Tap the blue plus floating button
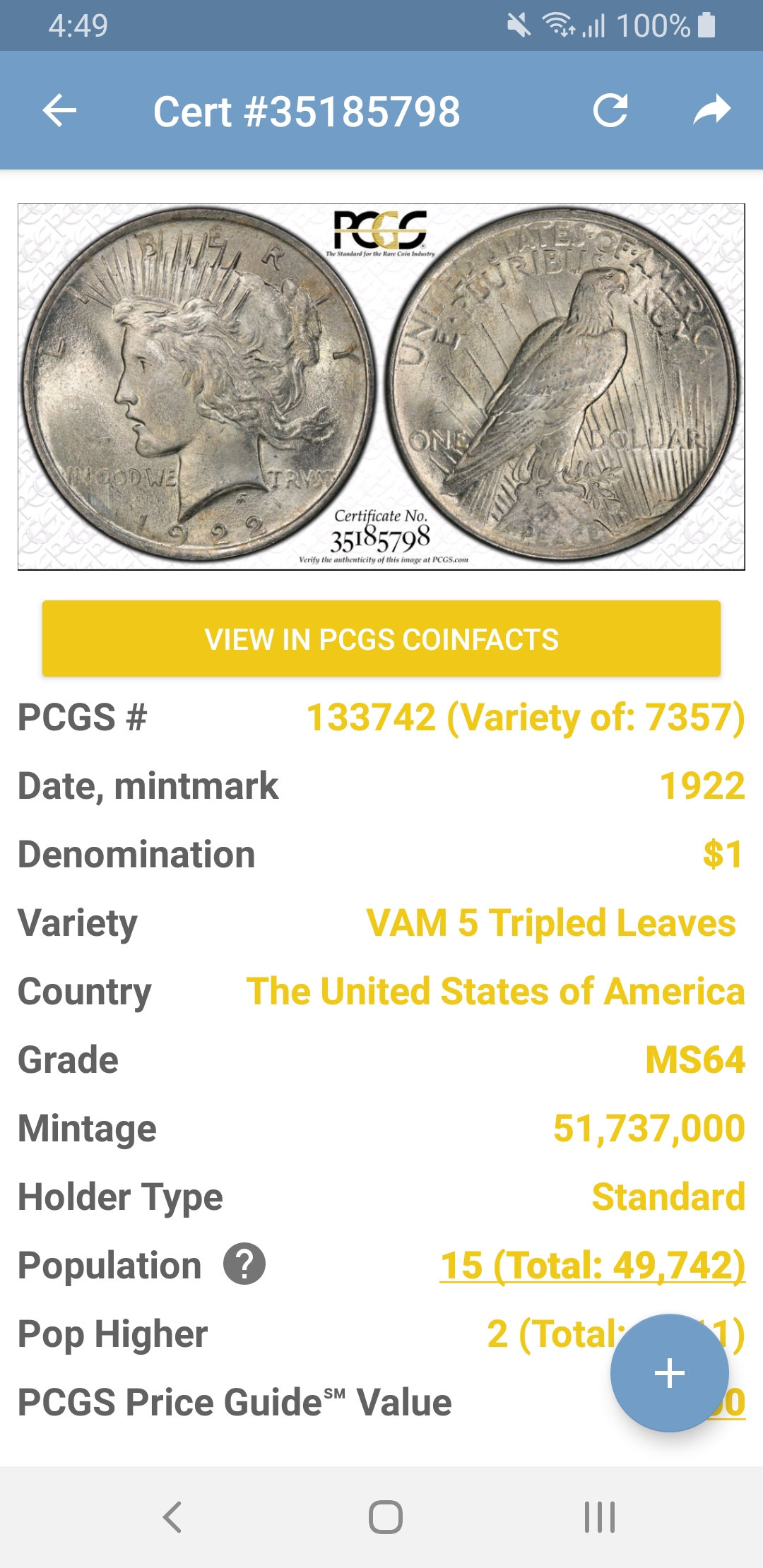The height and width of the screenshot is (1568, 763). [669, 1373]
